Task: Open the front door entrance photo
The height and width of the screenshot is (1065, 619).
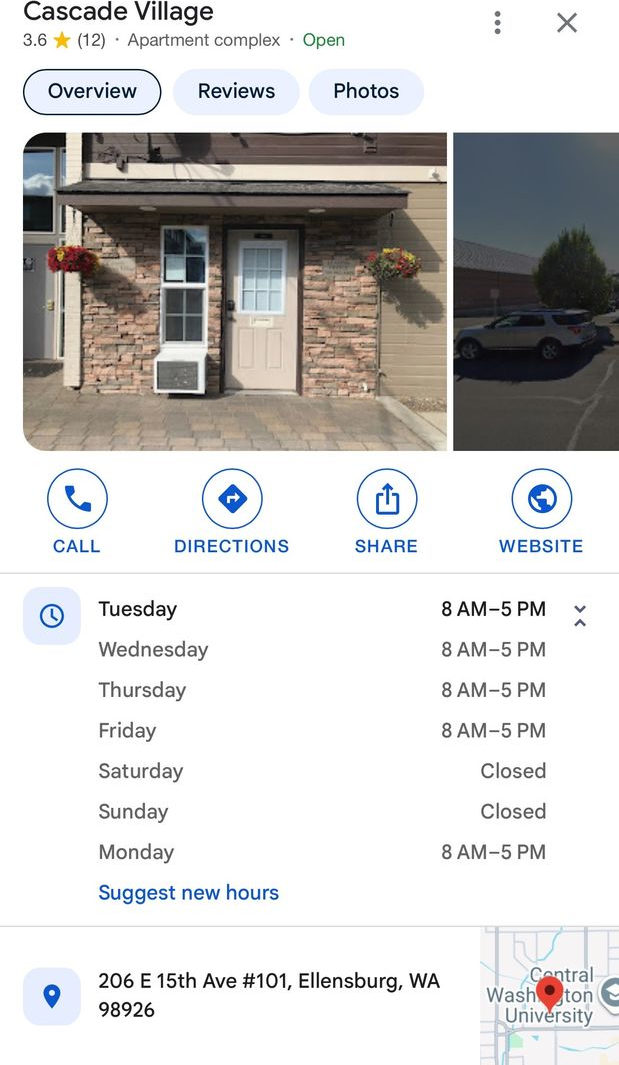Action: click(x=235, y=291)
